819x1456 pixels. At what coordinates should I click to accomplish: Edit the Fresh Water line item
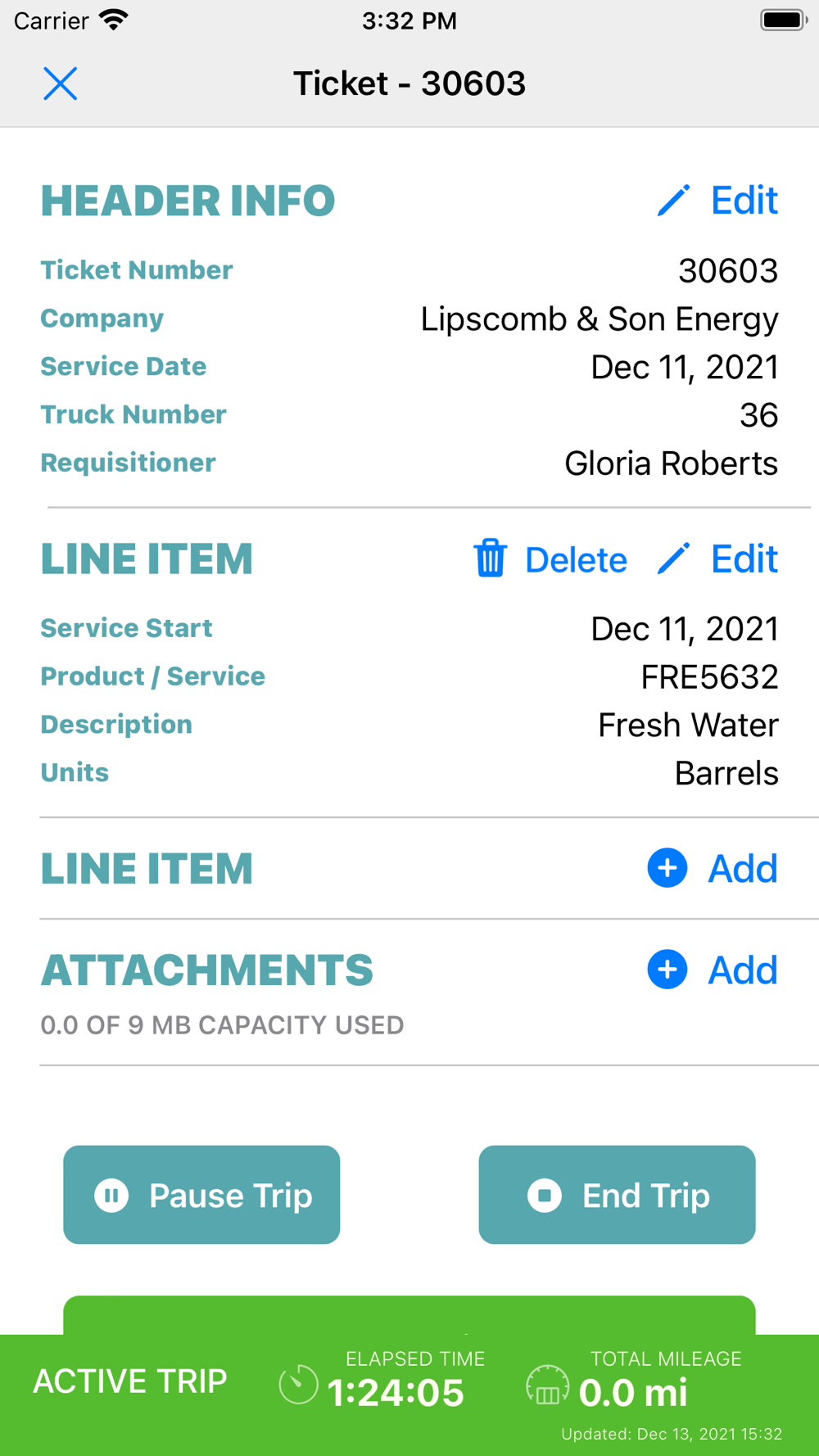[x=717, y=559]
